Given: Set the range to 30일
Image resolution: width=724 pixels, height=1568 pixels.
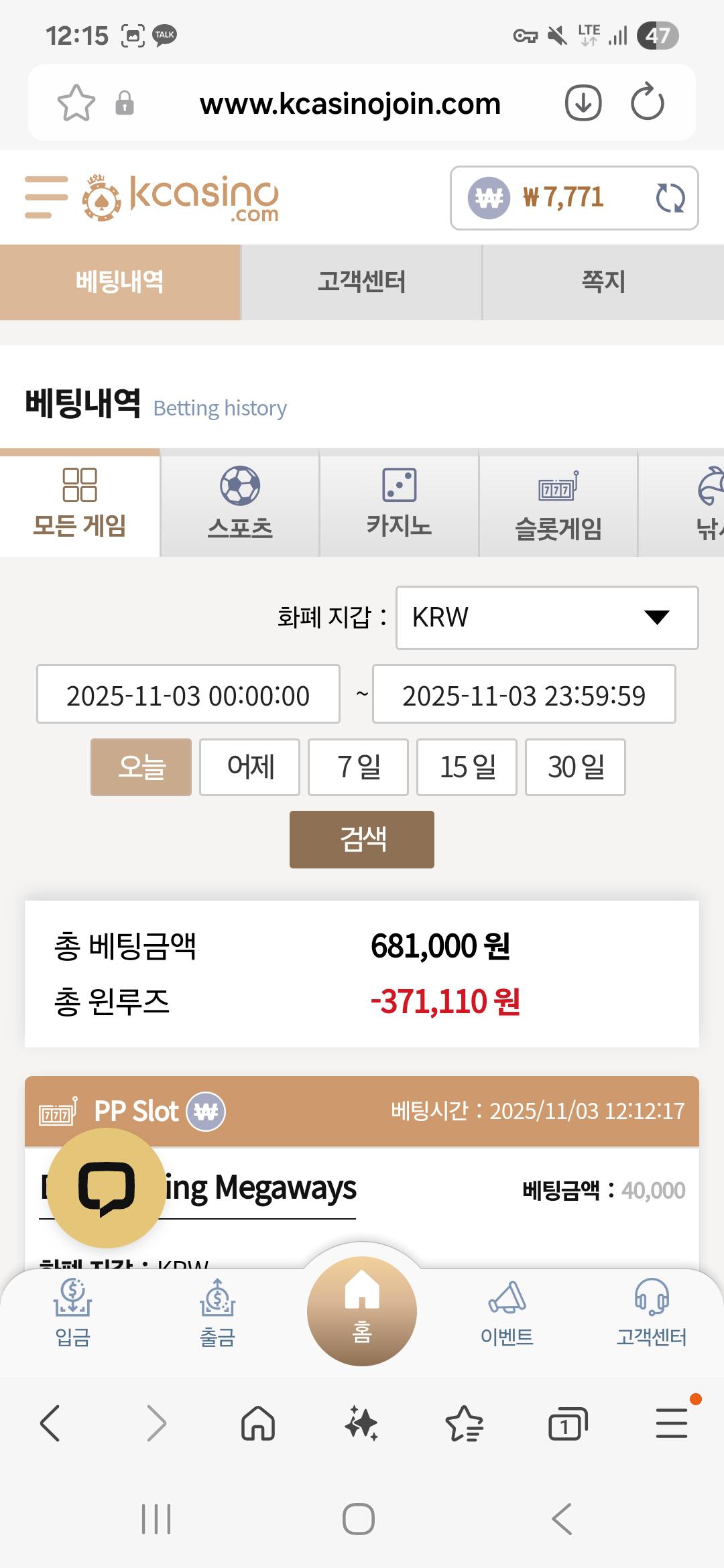Looking at the screenshot, I should point(575,767).
